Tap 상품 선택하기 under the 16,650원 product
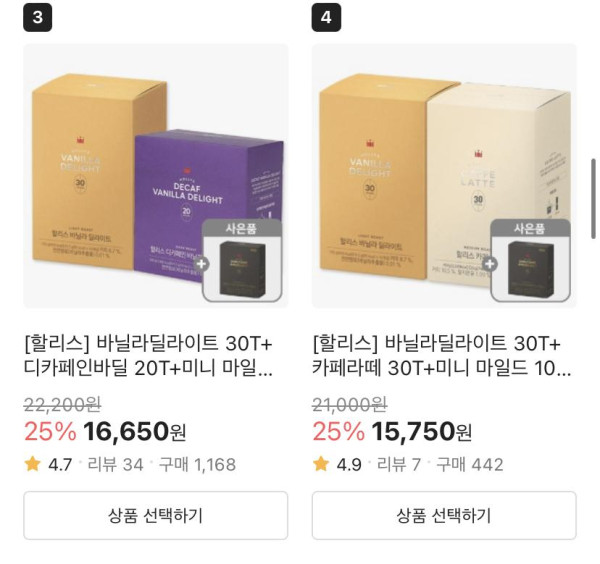The image size is (600, 564). [155, 516]
